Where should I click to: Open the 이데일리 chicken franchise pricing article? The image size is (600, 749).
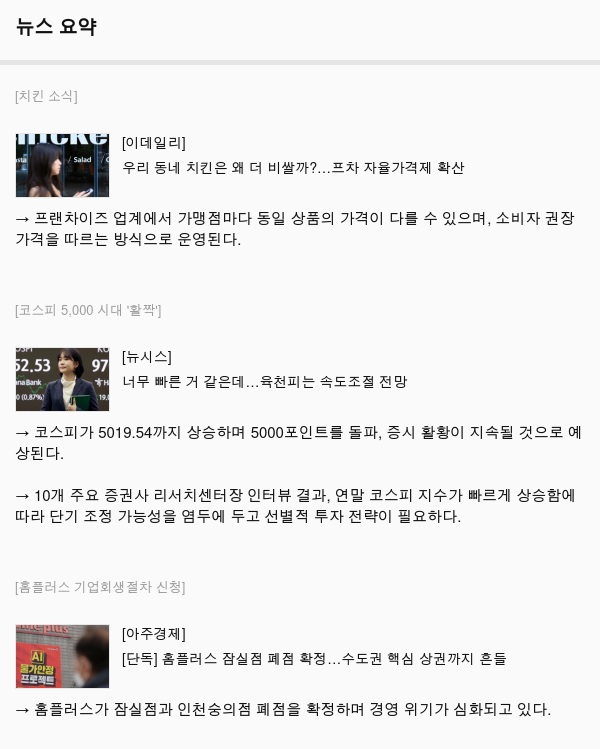[x=293, y=168]
